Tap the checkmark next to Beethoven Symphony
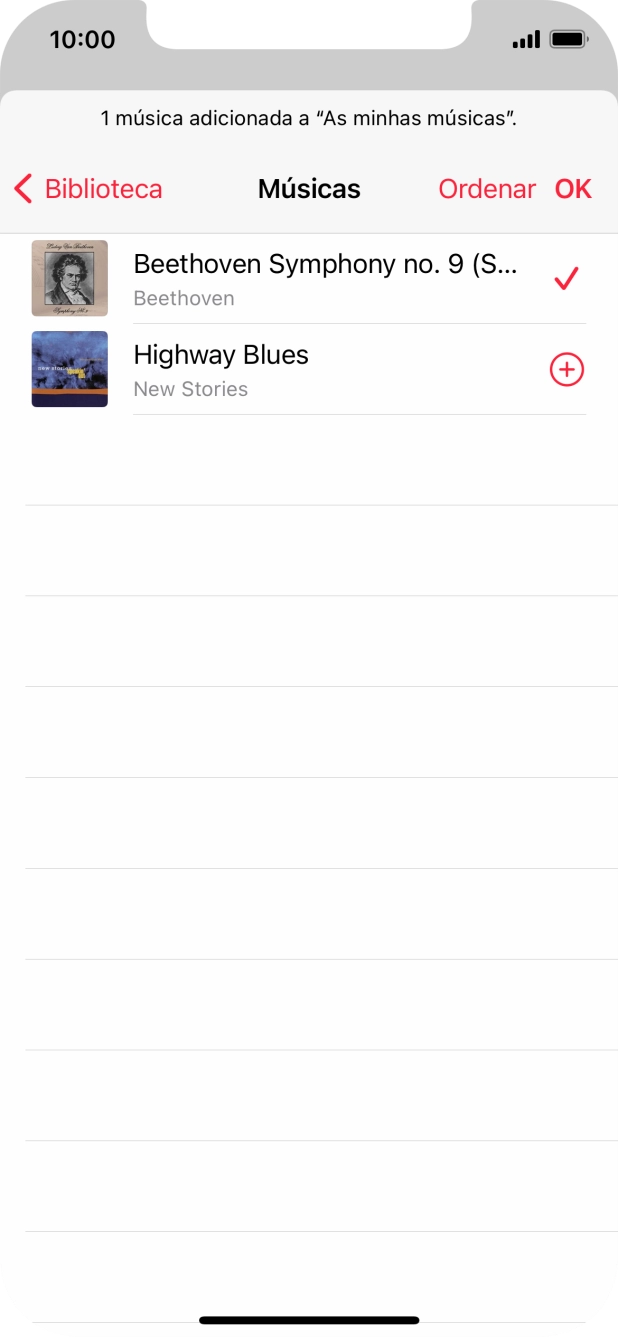Image resolution: width=618 pixels, height=1337 pixels. pyautogui.click(x=566, y=279)
